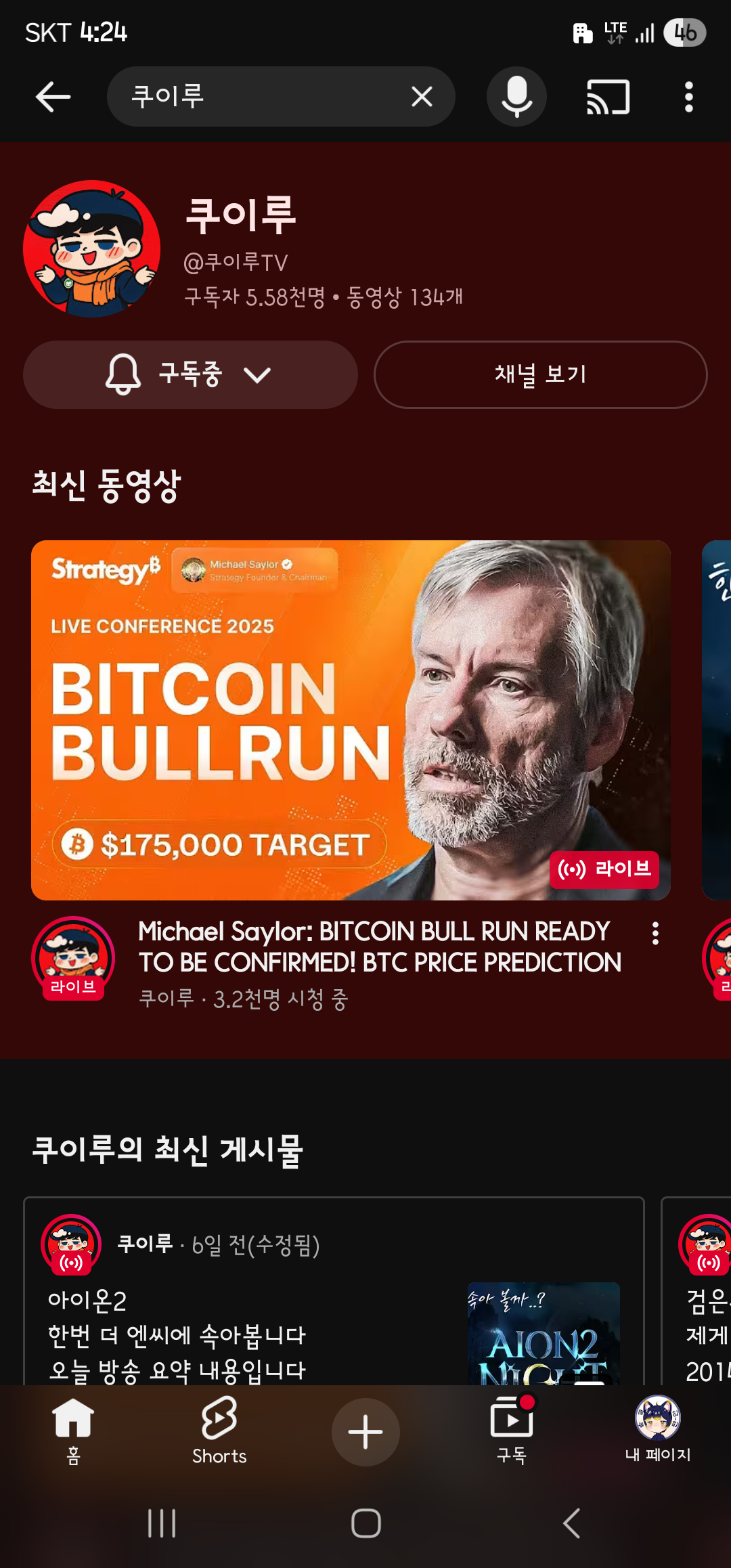This screenshot has width=731, height=1568.
Task: Open the top-right overflow menu
Action: pyautogui.click(x=688, y=97)
